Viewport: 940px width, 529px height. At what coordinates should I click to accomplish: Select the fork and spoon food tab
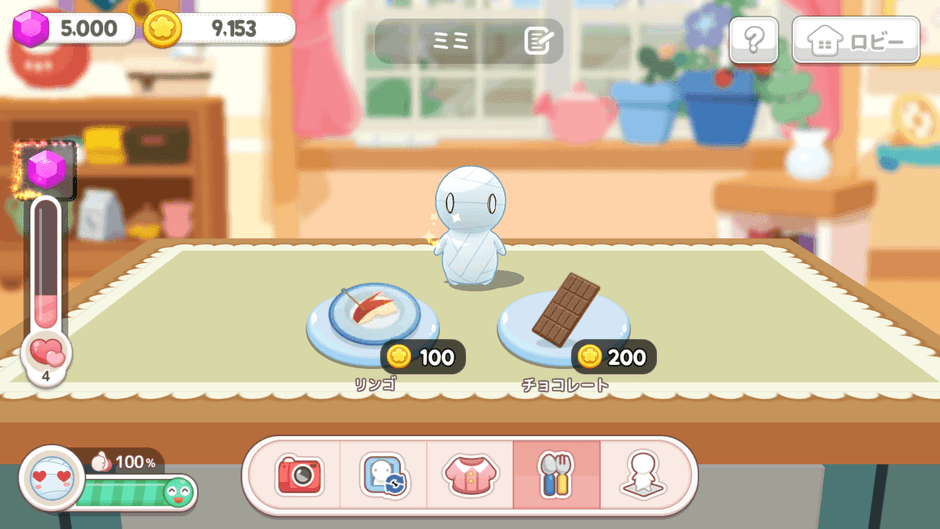pos(556,475)
